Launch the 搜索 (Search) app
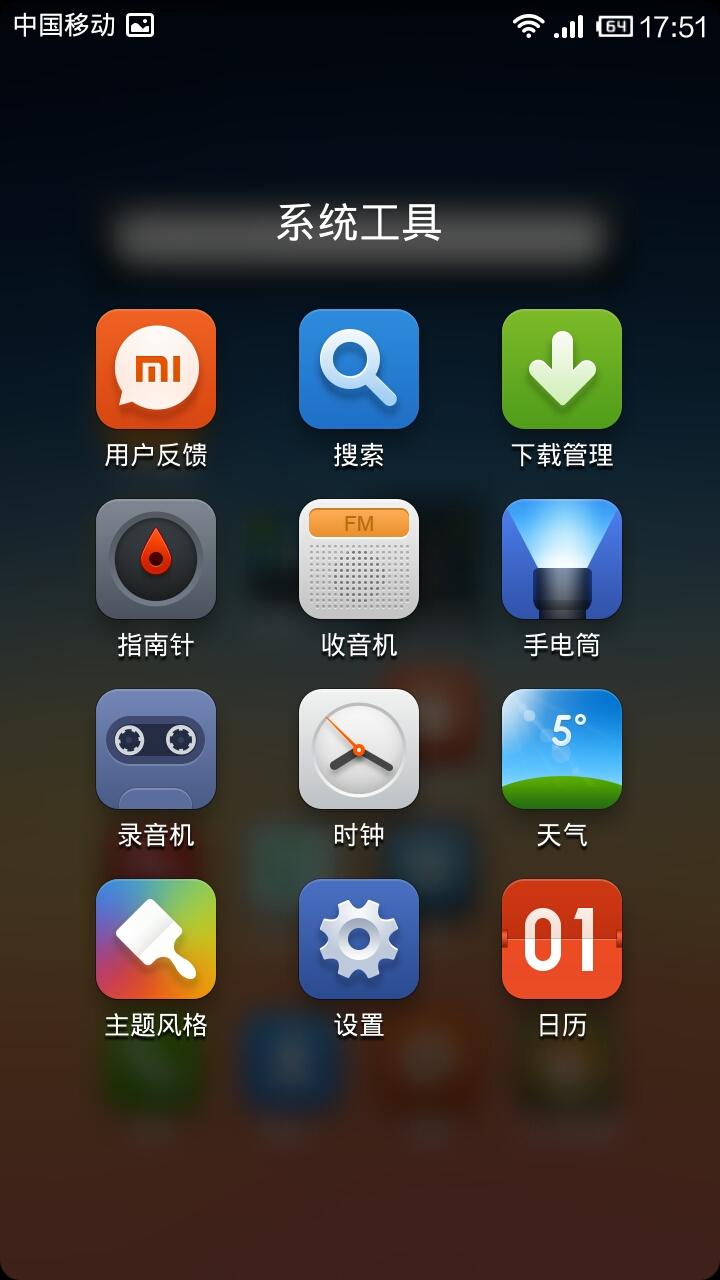This screenshot has width=720, height=1280. click(x=358, y=368)
